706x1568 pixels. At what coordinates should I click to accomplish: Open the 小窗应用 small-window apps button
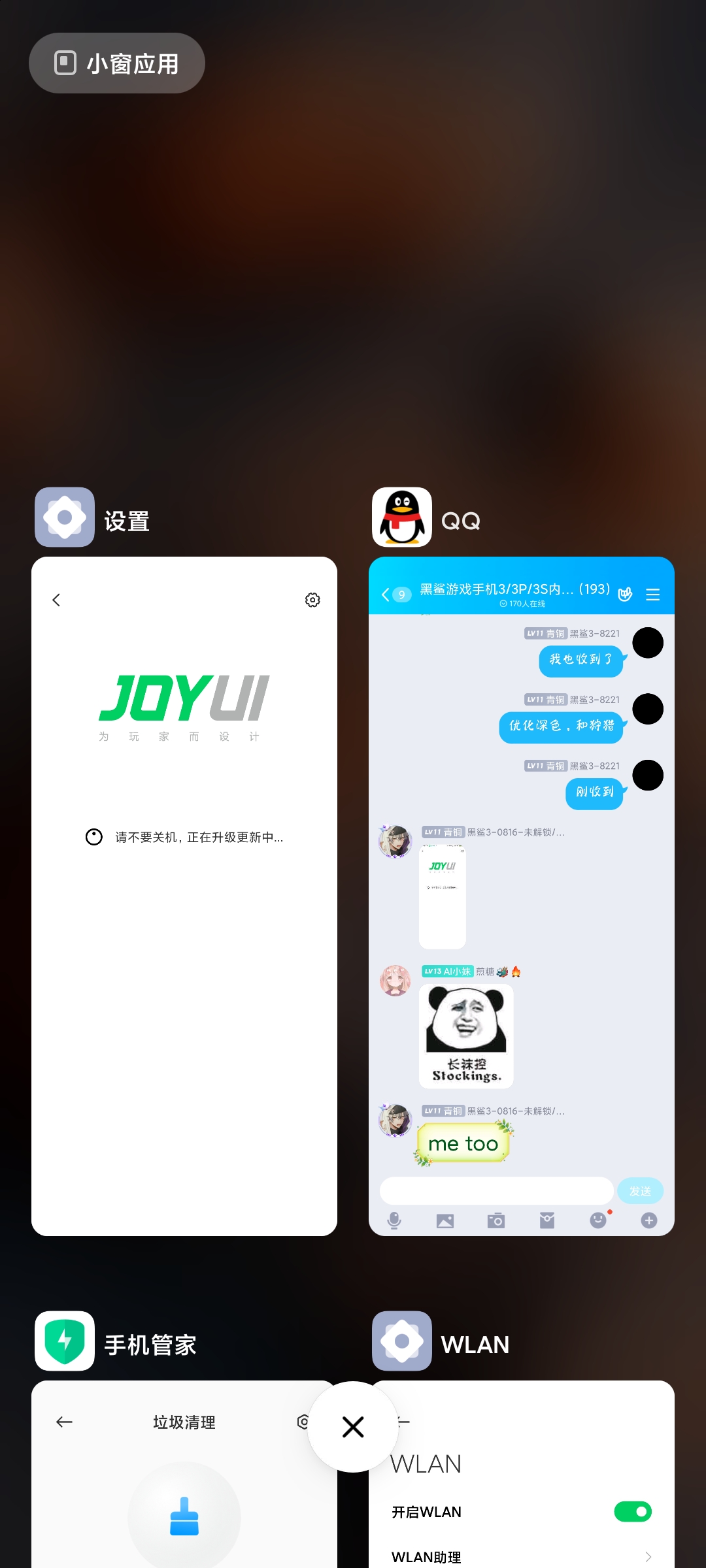pos(117,63)
